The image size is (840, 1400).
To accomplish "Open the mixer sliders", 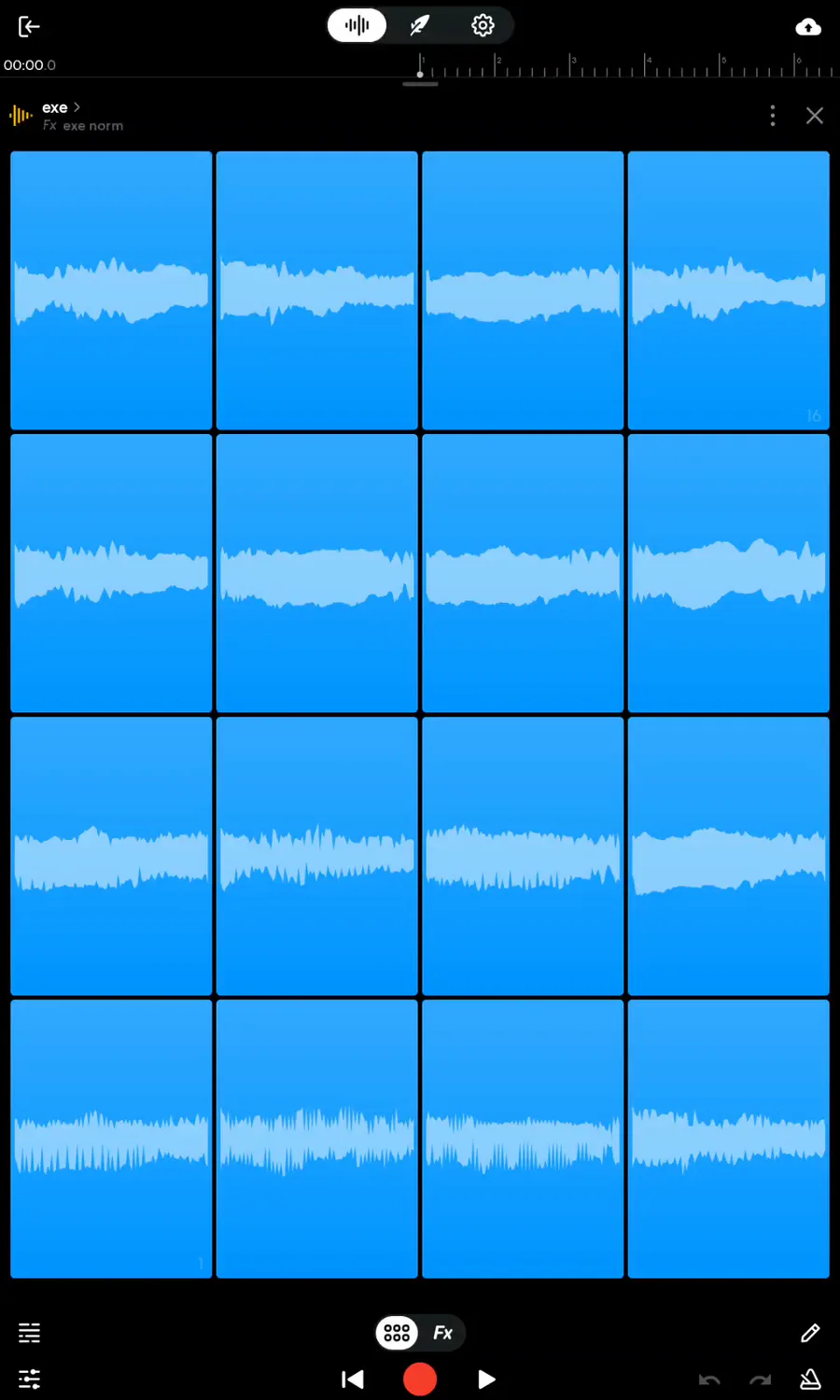I will 29,1379.
